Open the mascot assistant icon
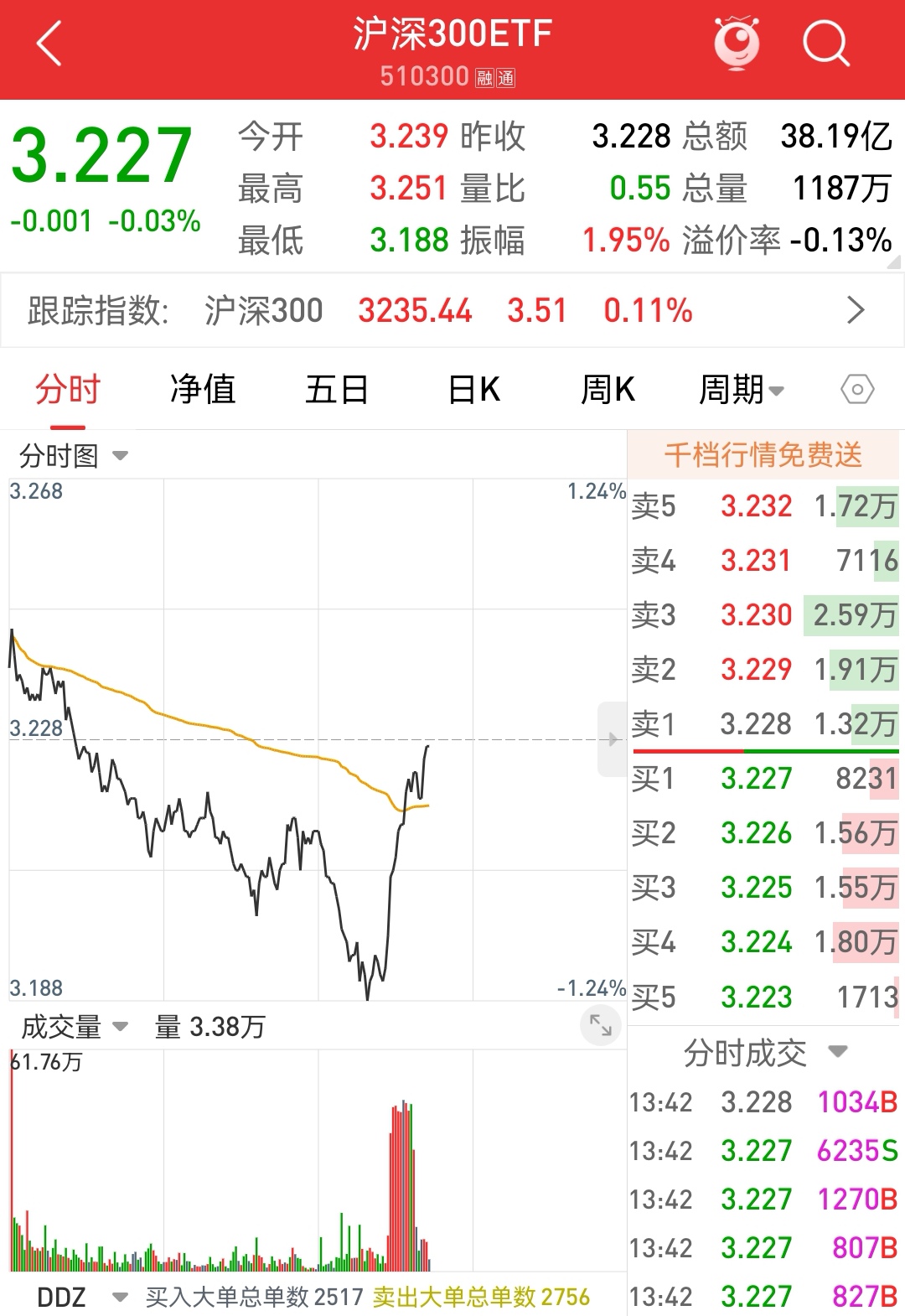The image size is (905, 1316). [737, 44]
